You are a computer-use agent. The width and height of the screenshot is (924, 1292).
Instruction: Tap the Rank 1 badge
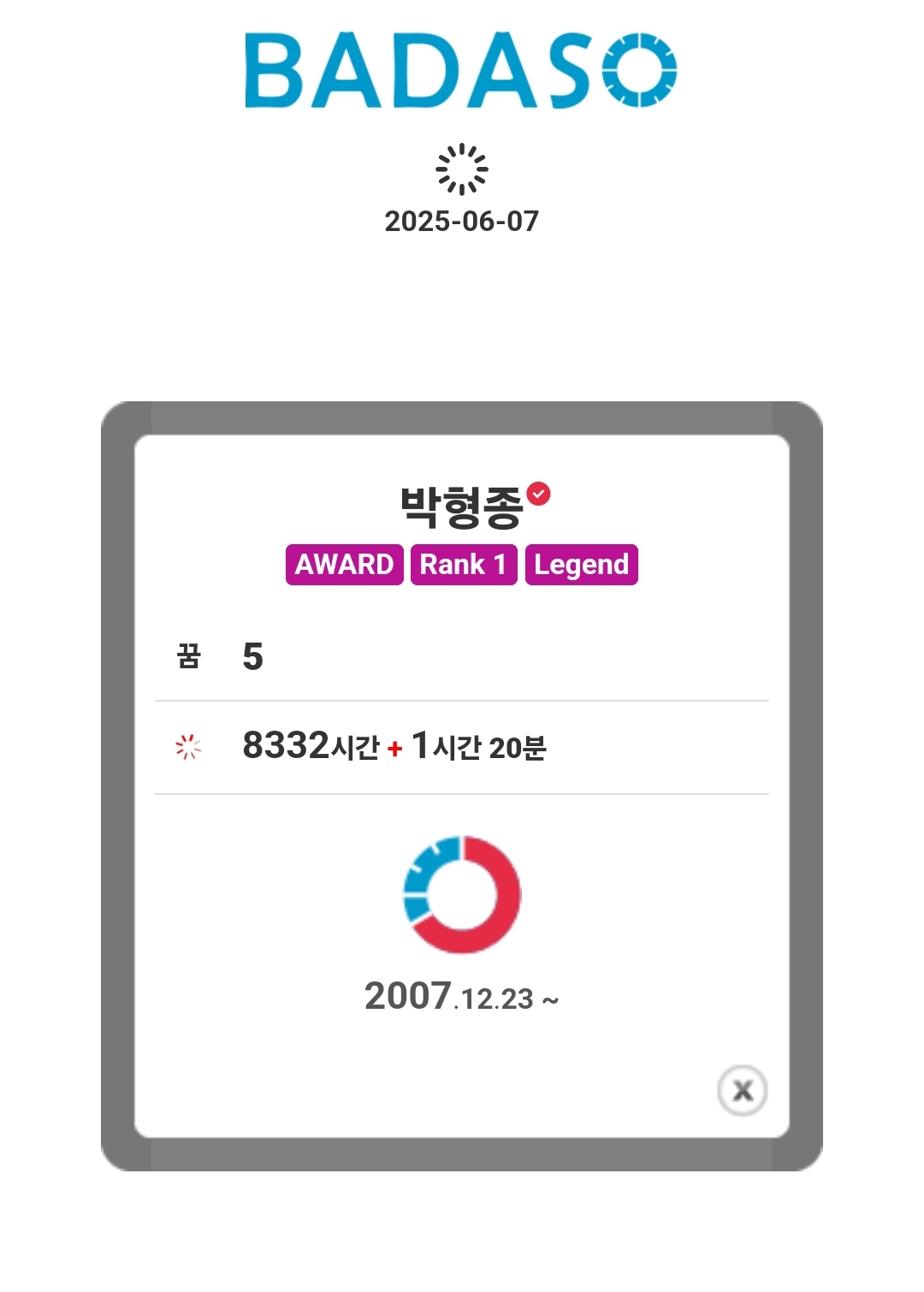(464, 565)
